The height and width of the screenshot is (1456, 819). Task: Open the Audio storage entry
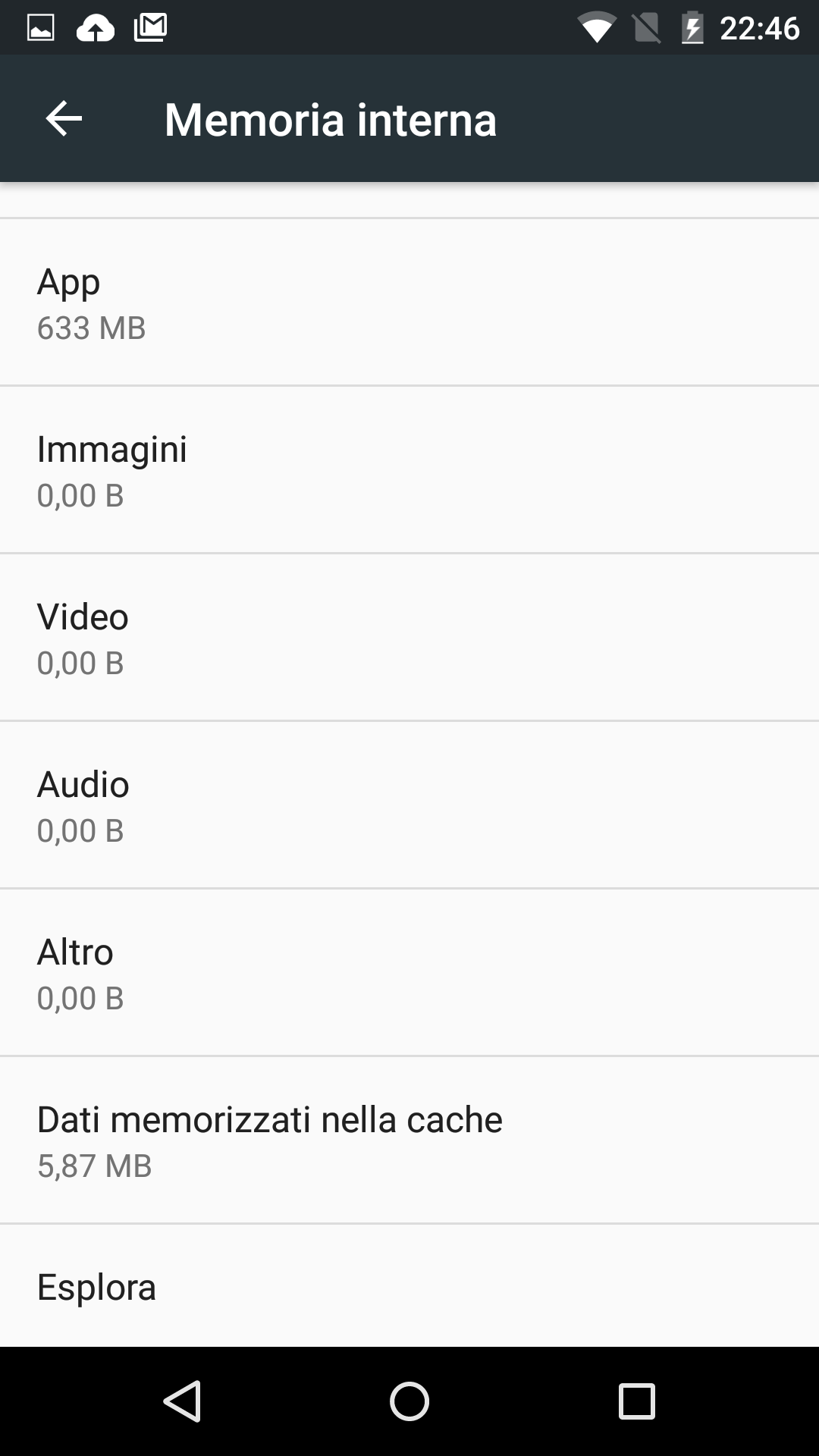pos(409,805)
